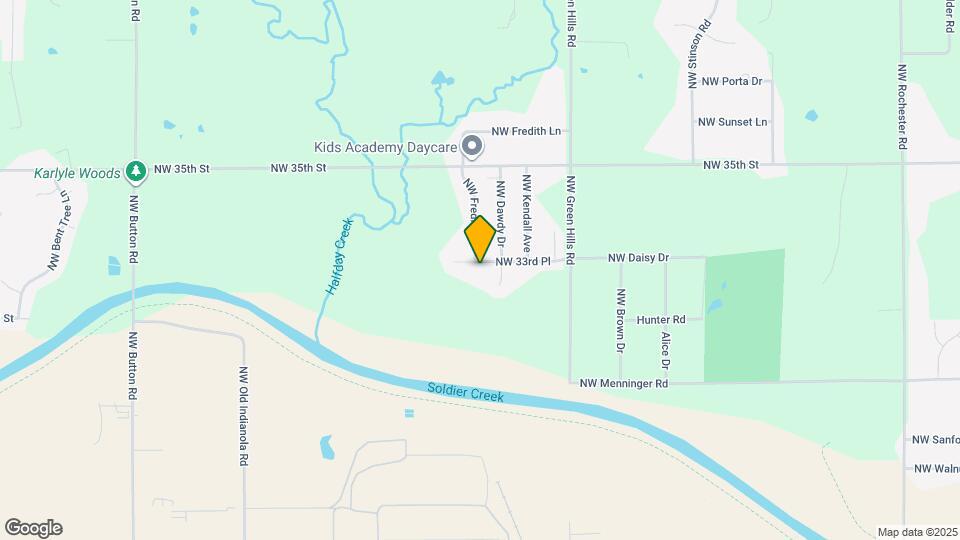Open the Kids Academy Daycare pin
This screenshot has height=540, width=960.
(474, 148)
